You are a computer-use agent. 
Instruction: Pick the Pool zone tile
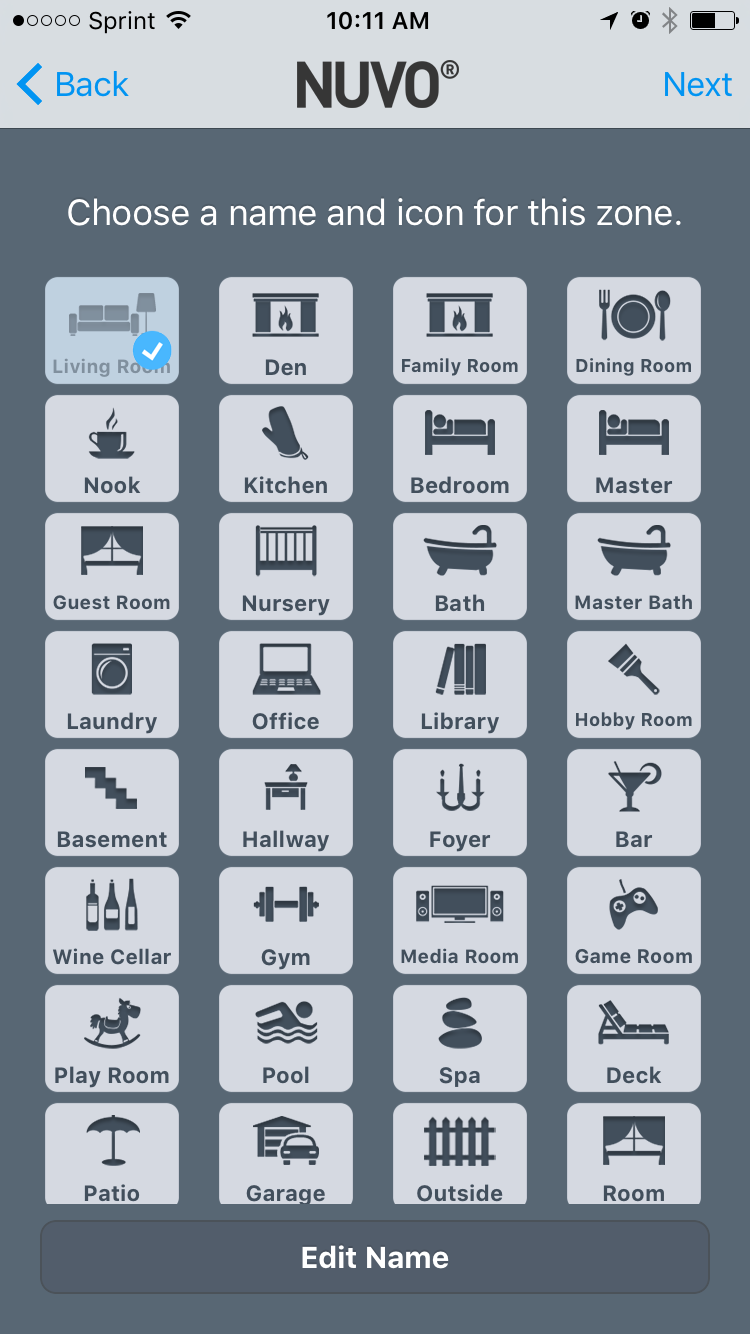(286, 1039)
